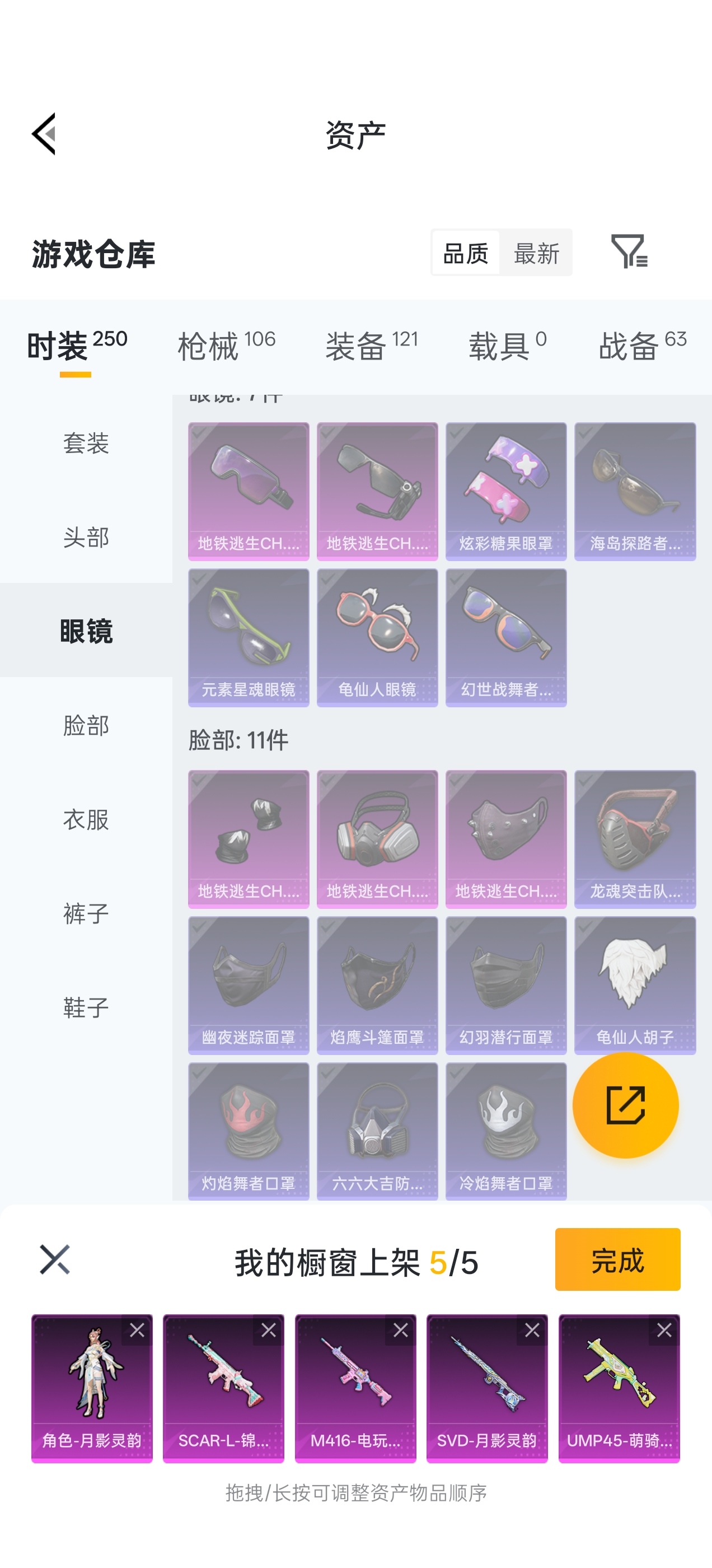712x1568 pixels.
Task: Remove SVD-月影灵韵 from the showcase
Action: point(532,1331)
